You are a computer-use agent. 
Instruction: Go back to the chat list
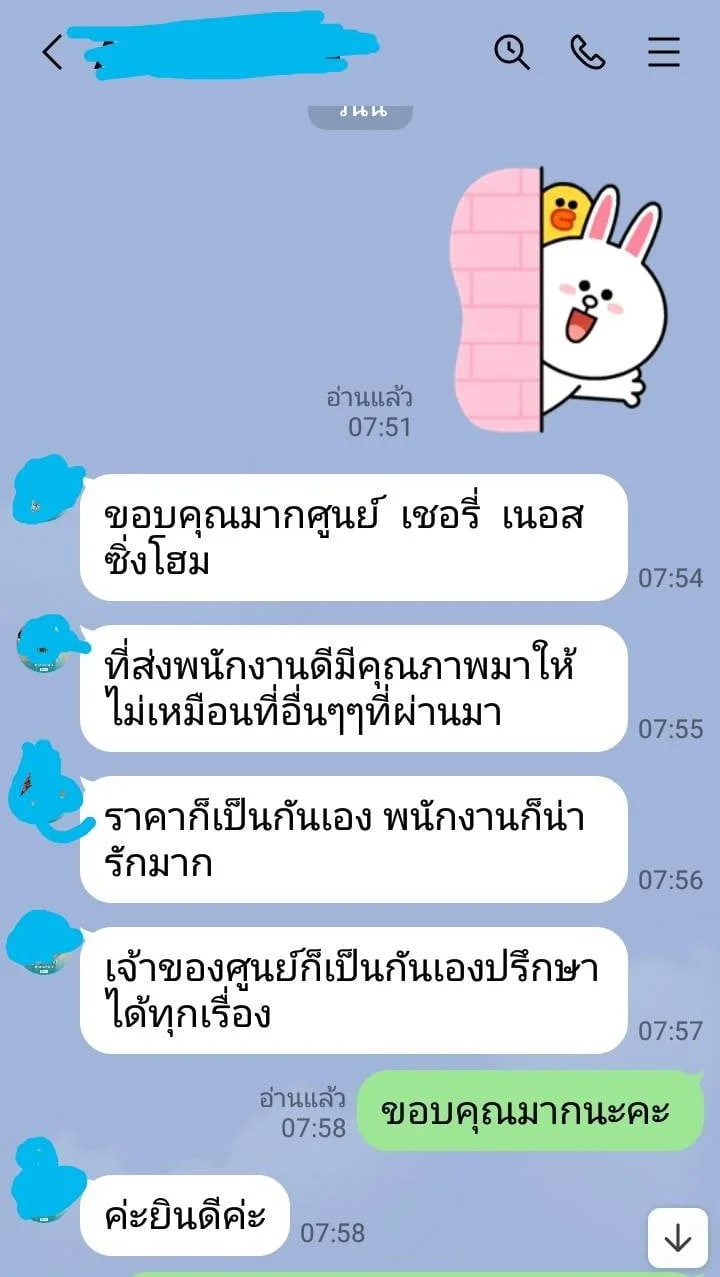click(52, 53)
